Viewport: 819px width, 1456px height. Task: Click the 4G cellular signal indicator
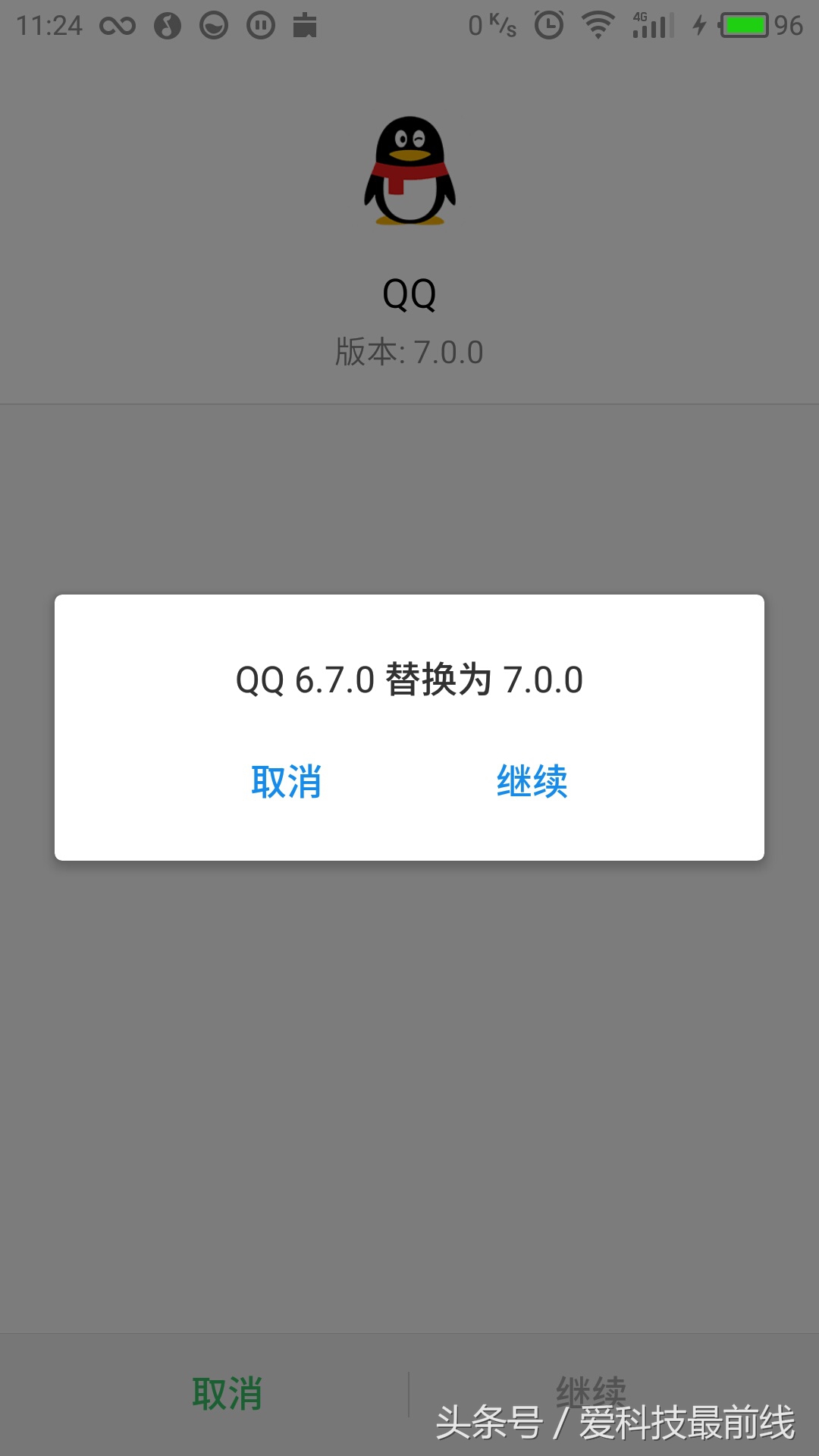coord(649,24)
